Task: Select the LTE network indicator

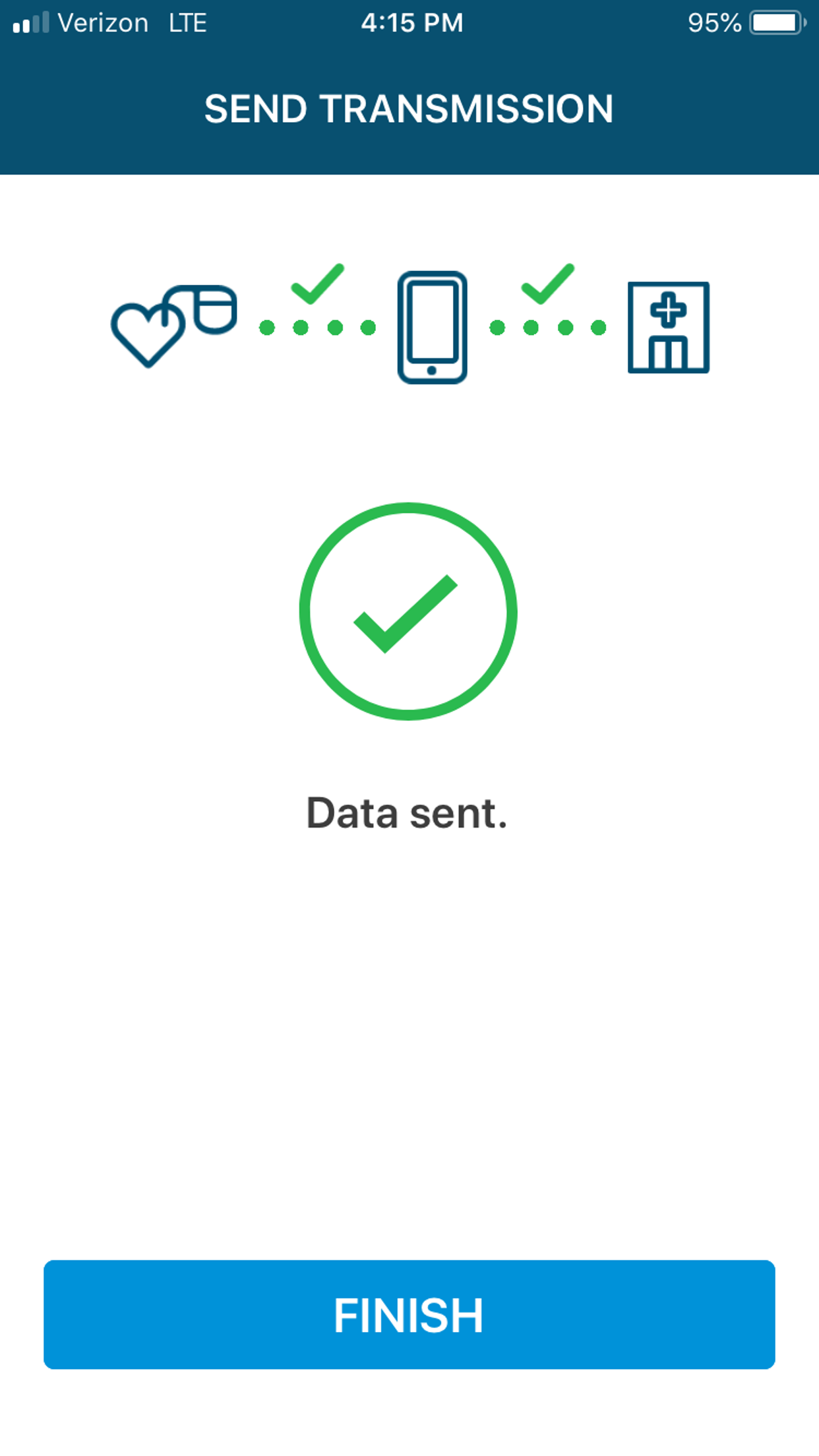Action: pos(188,22)
